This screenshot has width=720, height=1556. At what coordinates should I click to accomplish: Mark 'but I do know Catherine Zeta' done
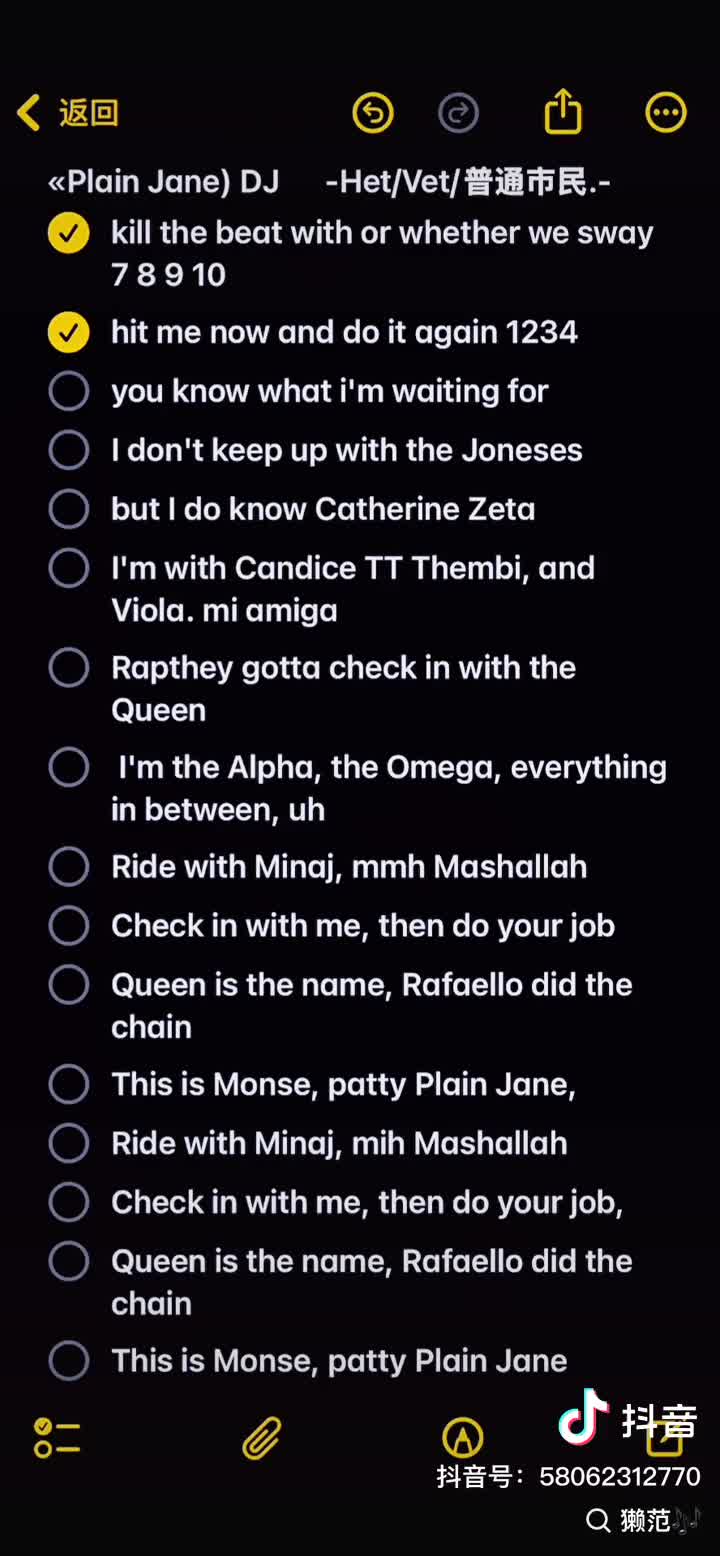(x=69, y=509)
